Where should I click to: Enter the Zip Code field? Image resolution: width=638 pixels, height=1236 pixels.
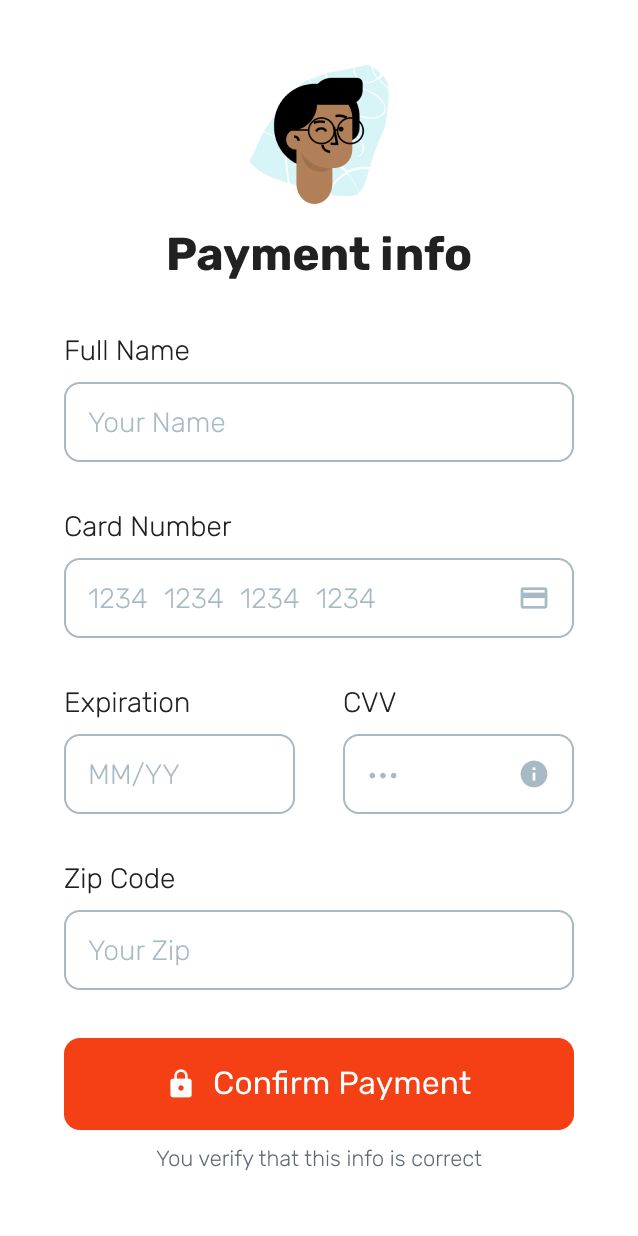[318, 950]
